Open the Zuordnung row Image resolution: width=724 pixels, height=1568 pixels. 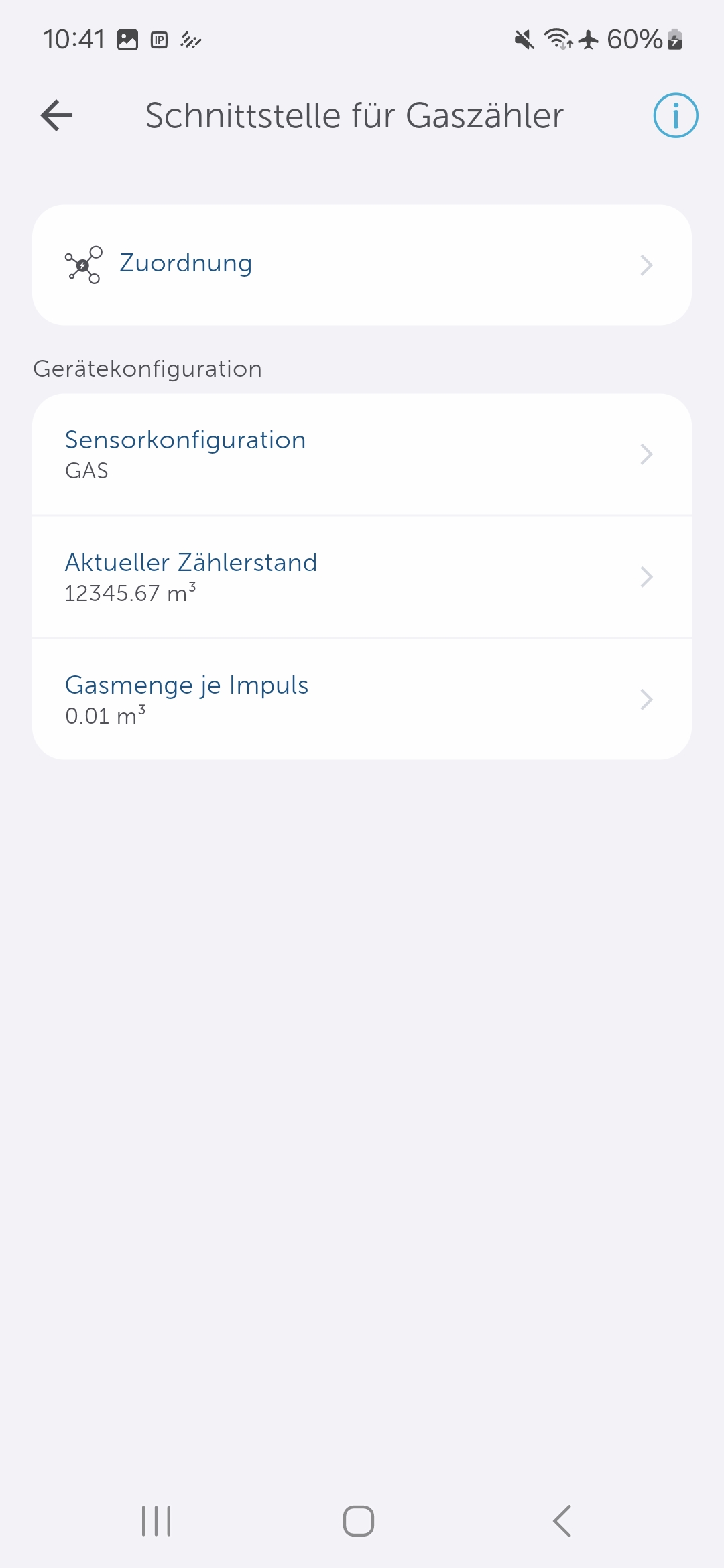point(362,265)
